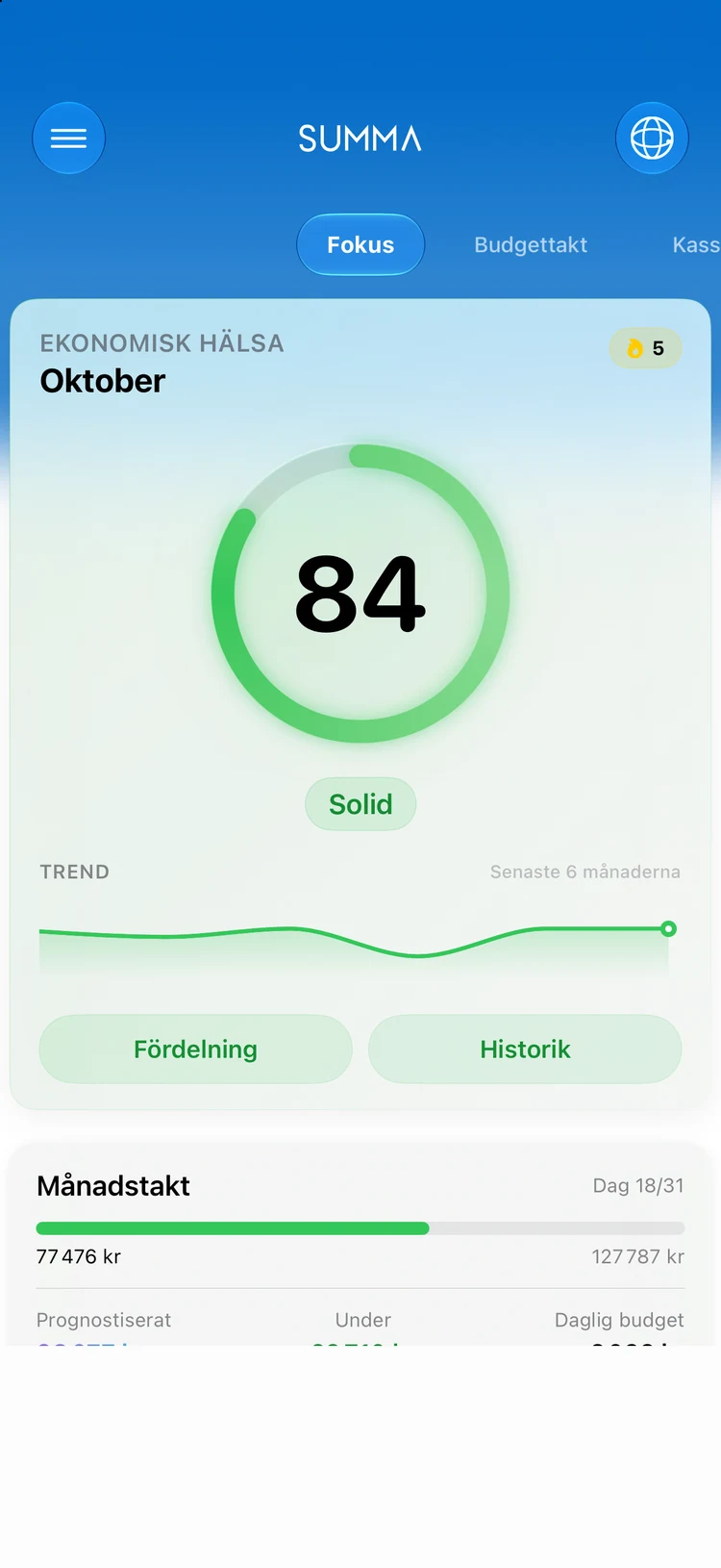
Task: Tap the globe icon
Action: point(652,139)
